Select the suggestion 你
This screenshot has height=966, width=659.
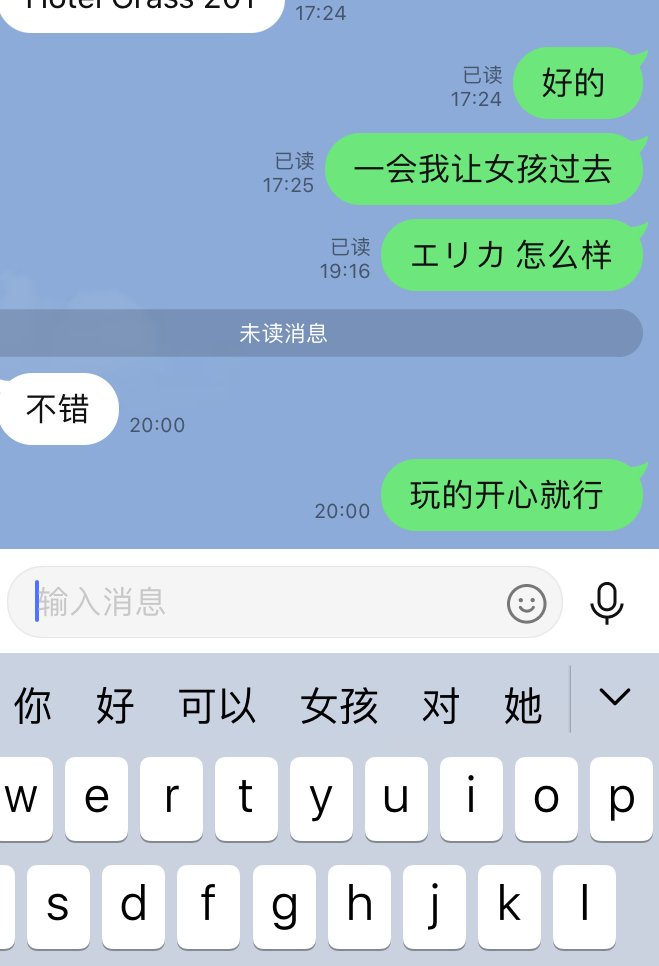click(33, 707)
